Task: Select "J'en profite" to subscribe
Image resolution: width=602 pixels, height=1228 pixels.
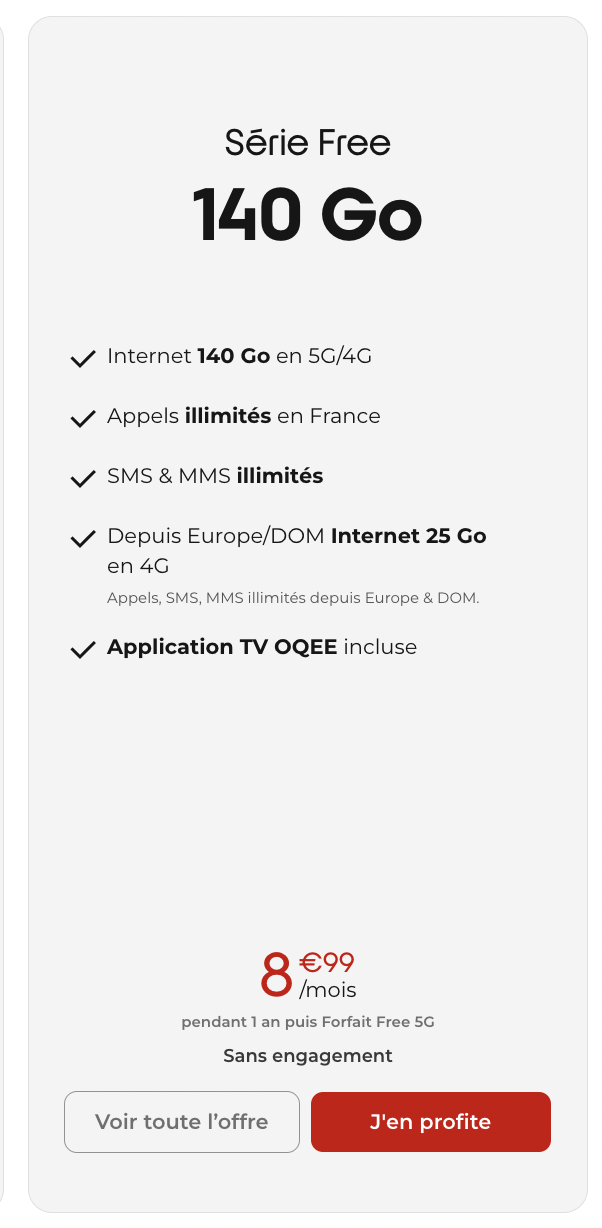Action: tap(430, 1121)
